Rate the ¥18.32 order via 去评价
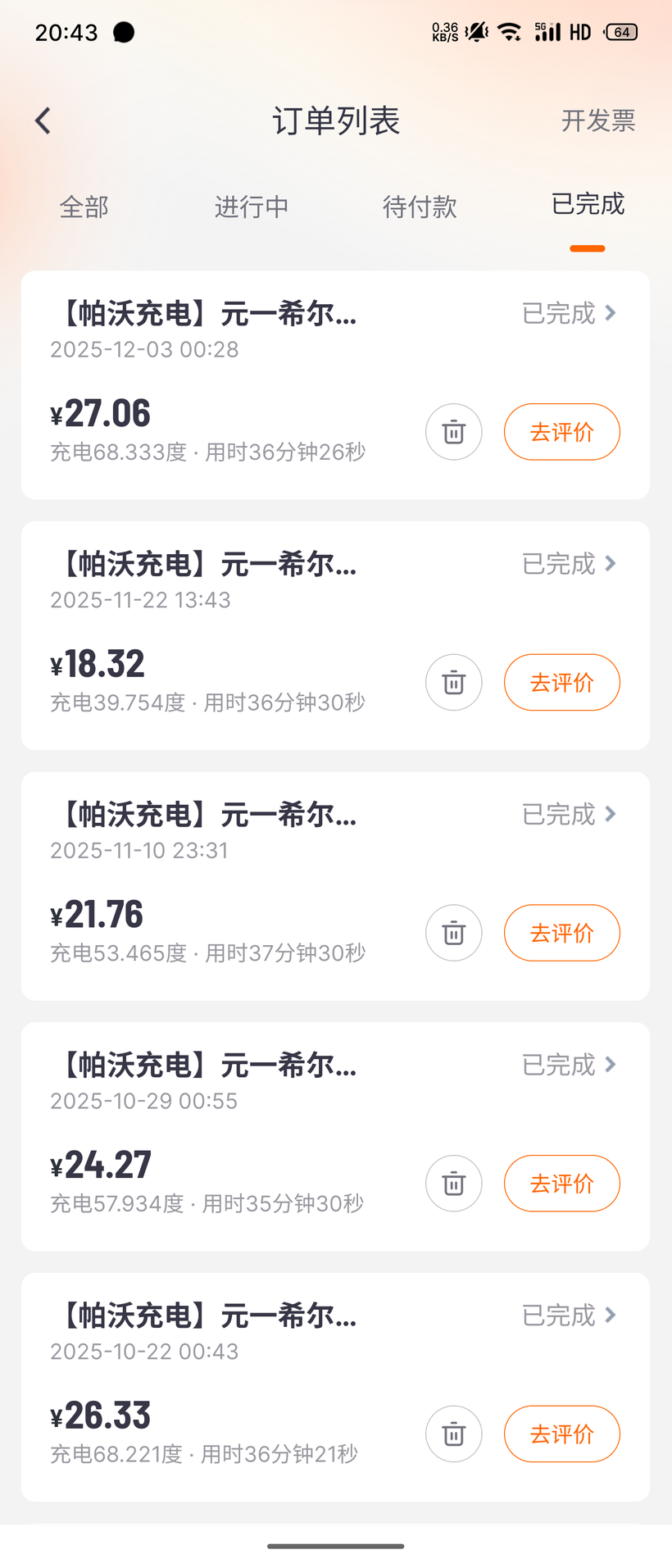Image resolution: width=672 pixels, height=1568 pixels. 561,682
